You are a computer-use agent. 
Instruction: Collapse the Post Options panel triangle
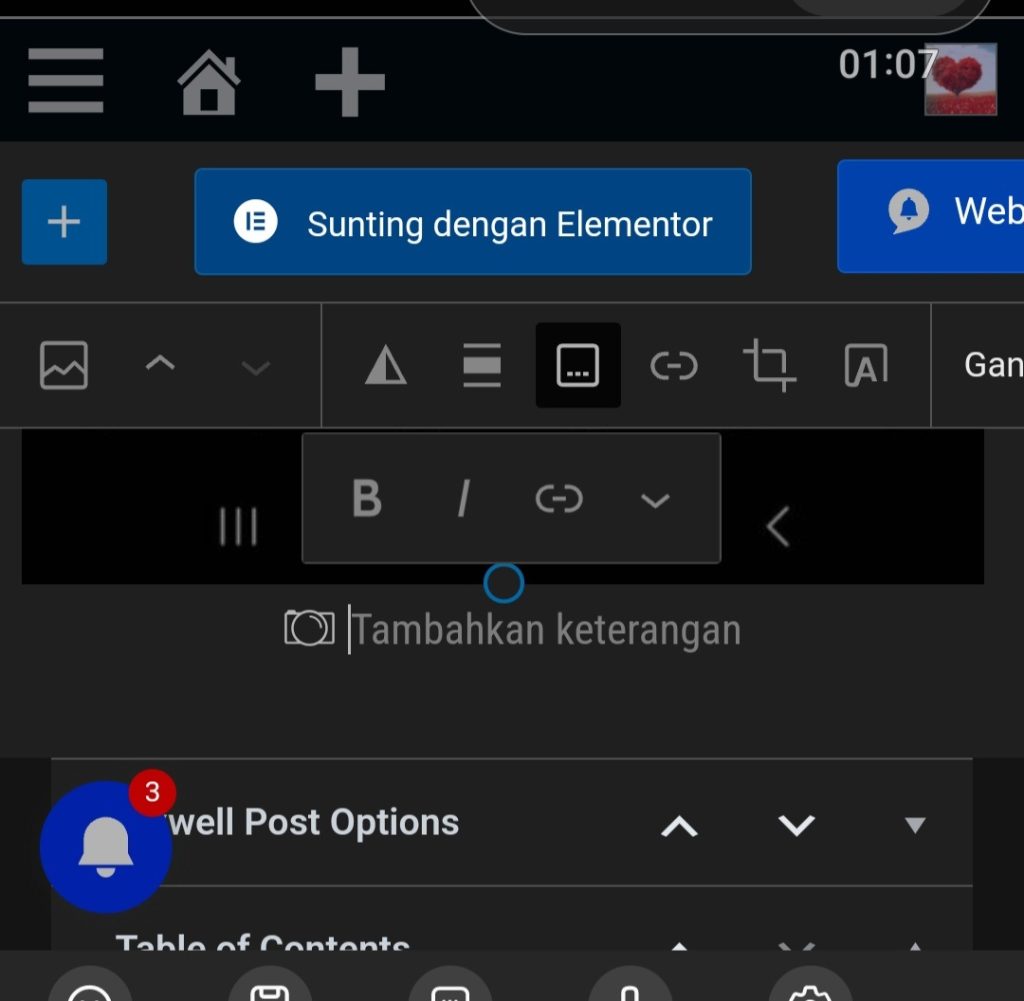[x=915, y=825]
